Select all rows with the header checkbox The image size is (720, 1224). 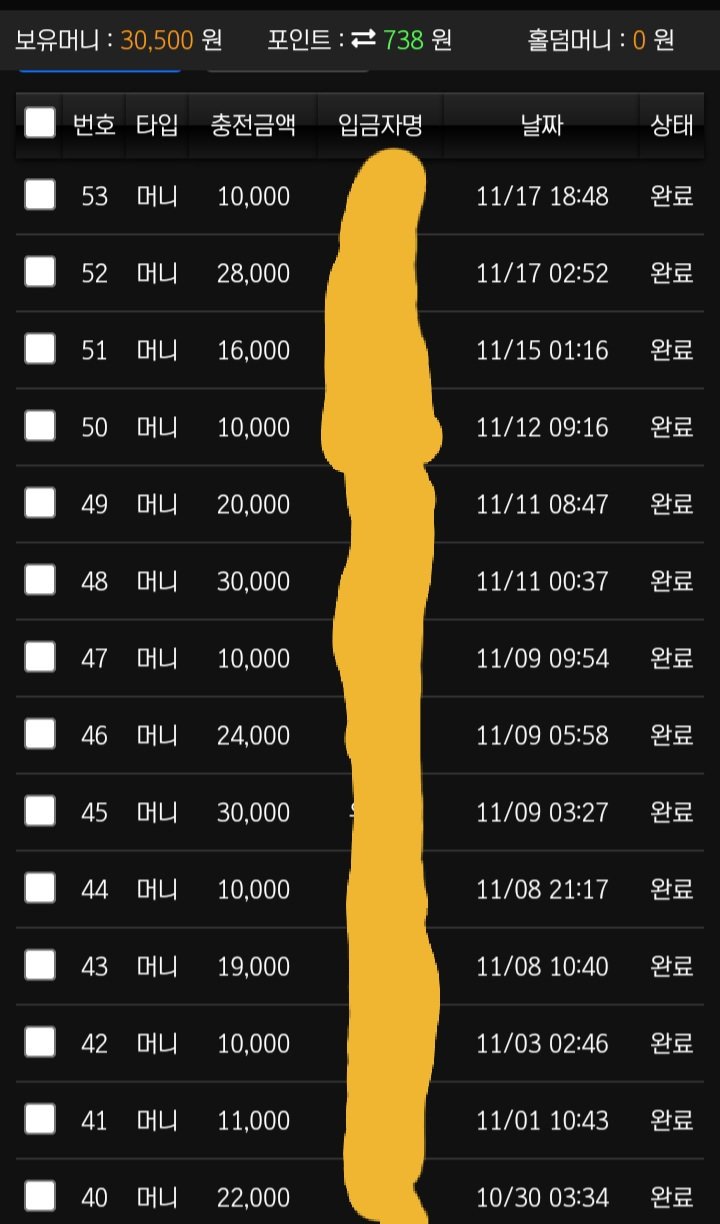(40, 123)
